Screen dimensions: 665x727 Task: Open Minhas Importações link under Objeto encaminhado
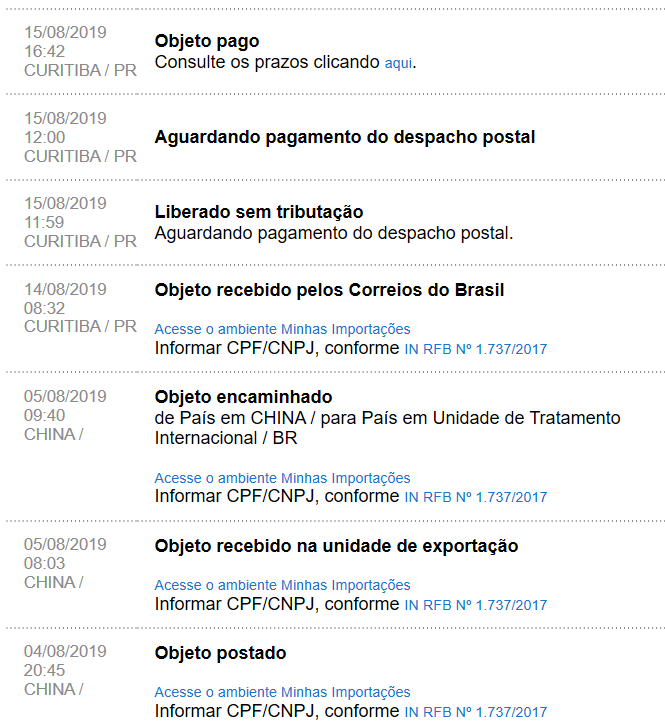coord(282,478)
